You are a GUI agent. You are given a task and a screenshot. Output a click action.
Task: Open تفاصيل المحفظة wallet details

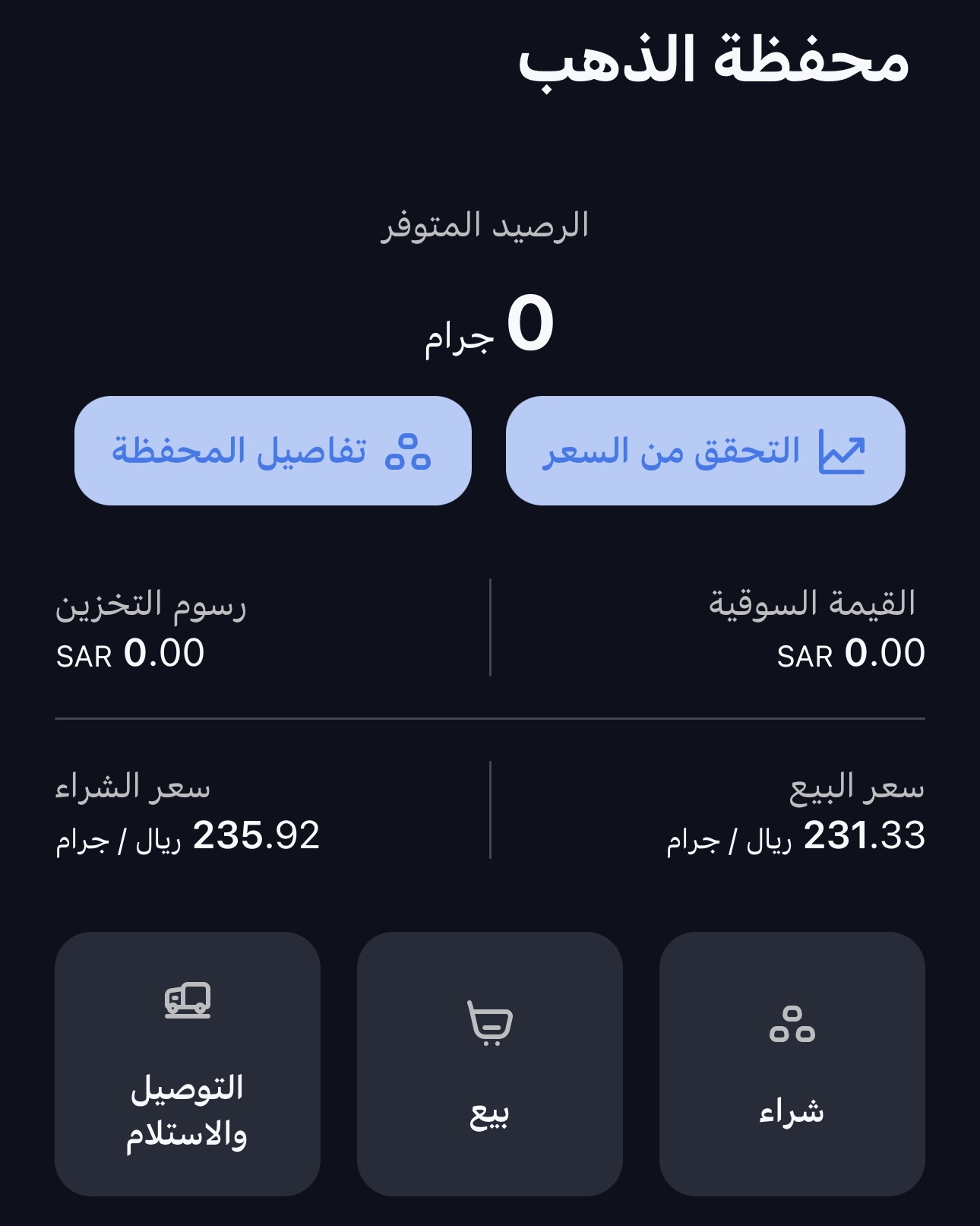tap(273, 451)
